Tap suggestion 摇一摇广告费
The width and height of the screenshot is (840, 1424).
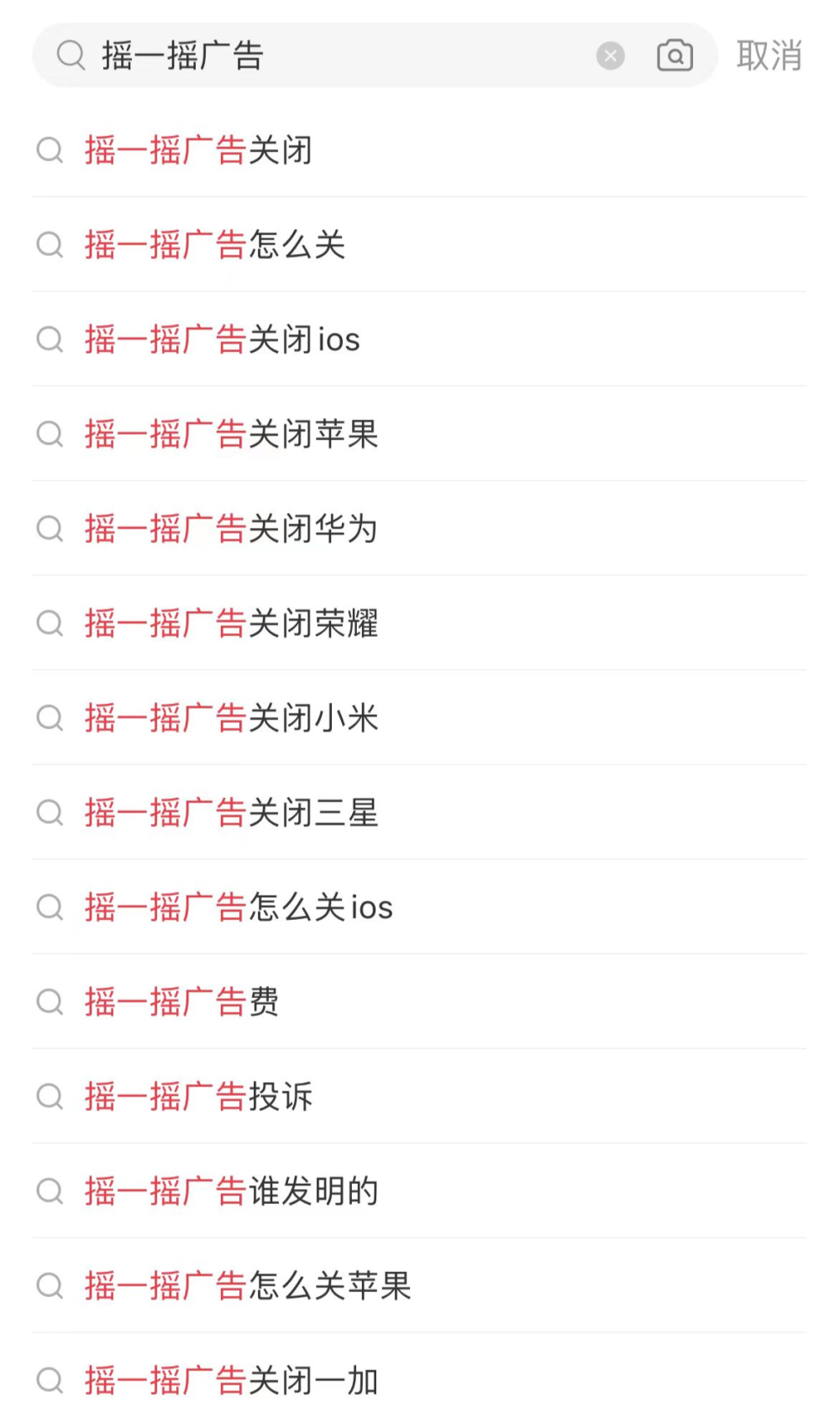(419, 1001)
